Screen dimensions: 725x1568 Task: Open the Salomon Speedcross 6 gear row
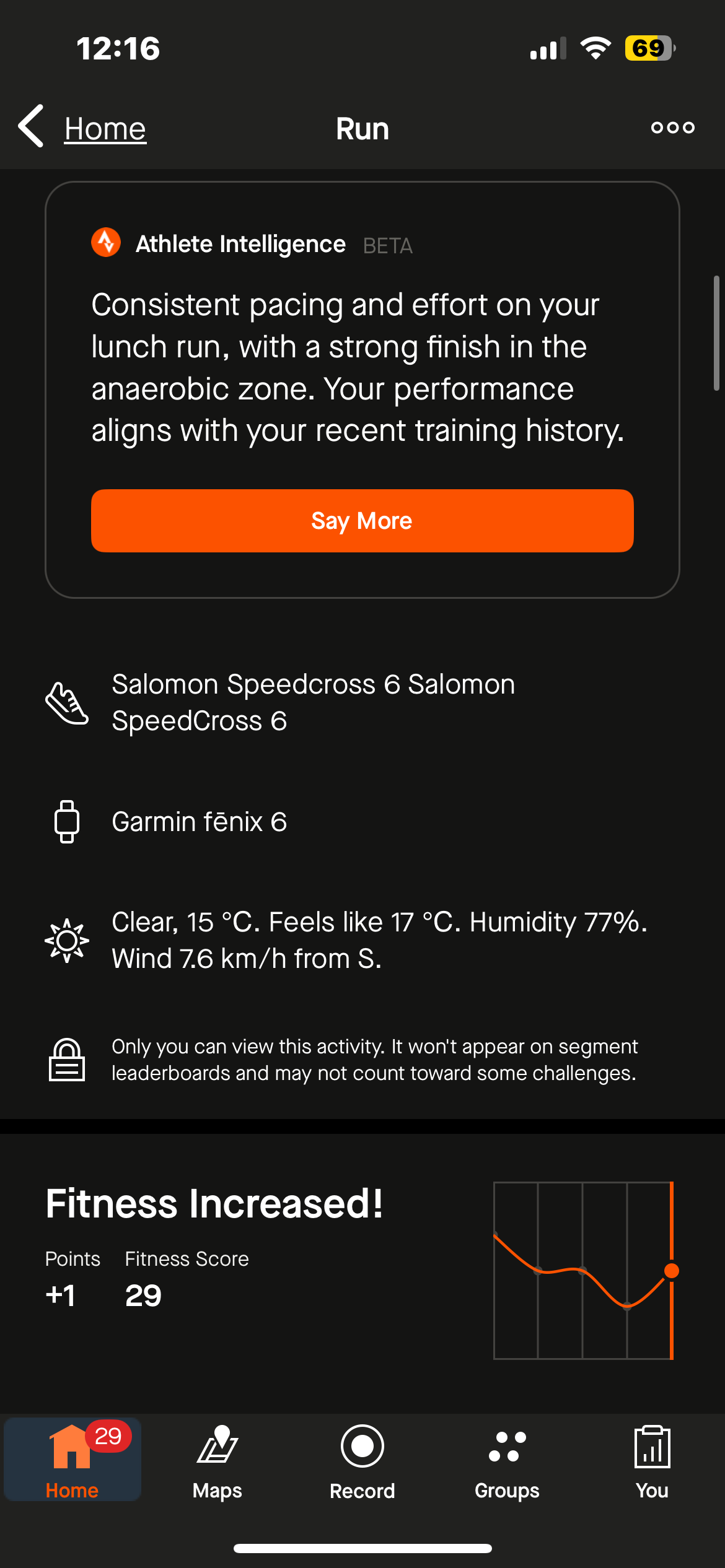(313, 702)
